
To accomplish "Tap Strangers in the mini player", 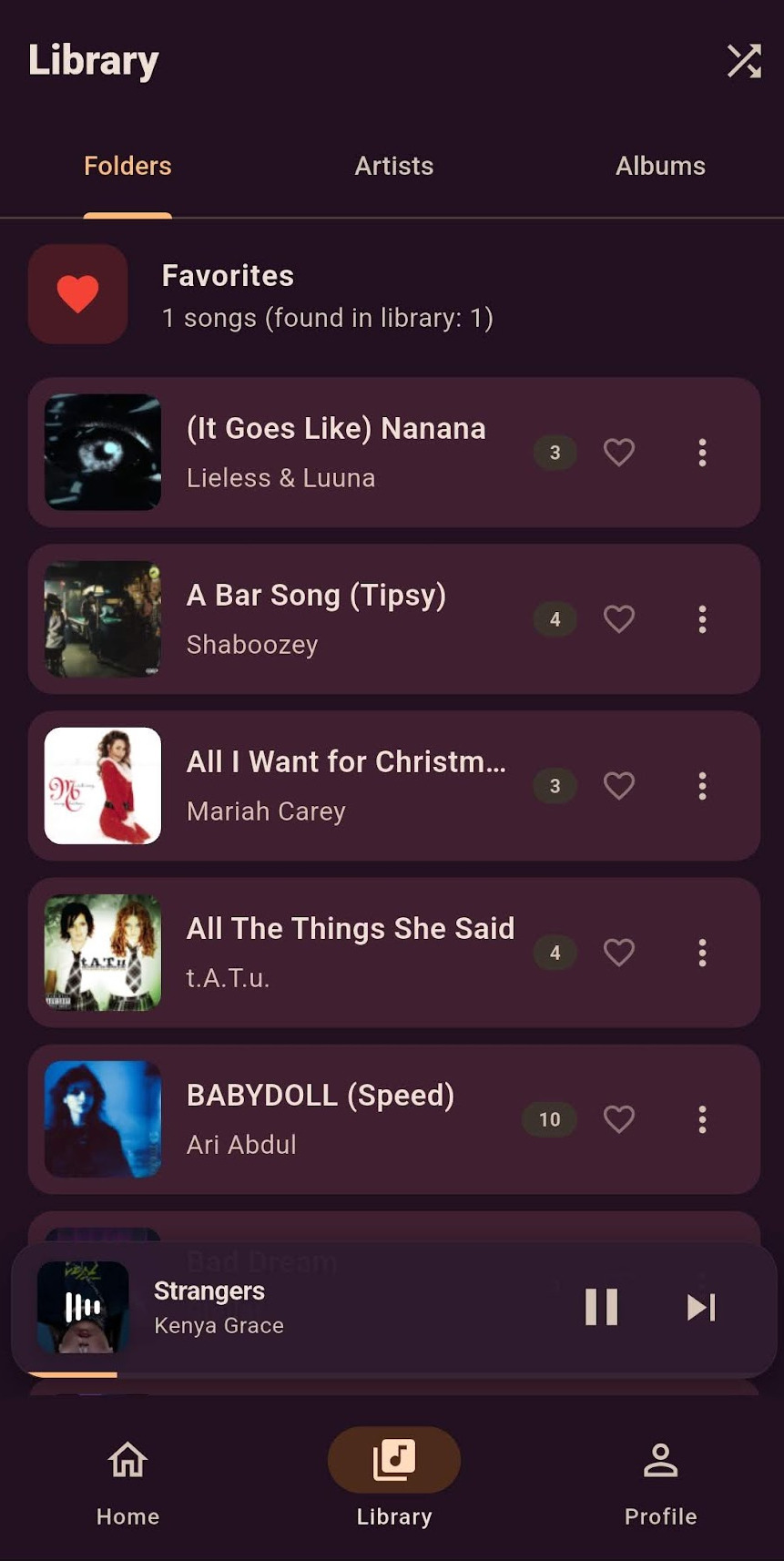I will click(209, 1291).
